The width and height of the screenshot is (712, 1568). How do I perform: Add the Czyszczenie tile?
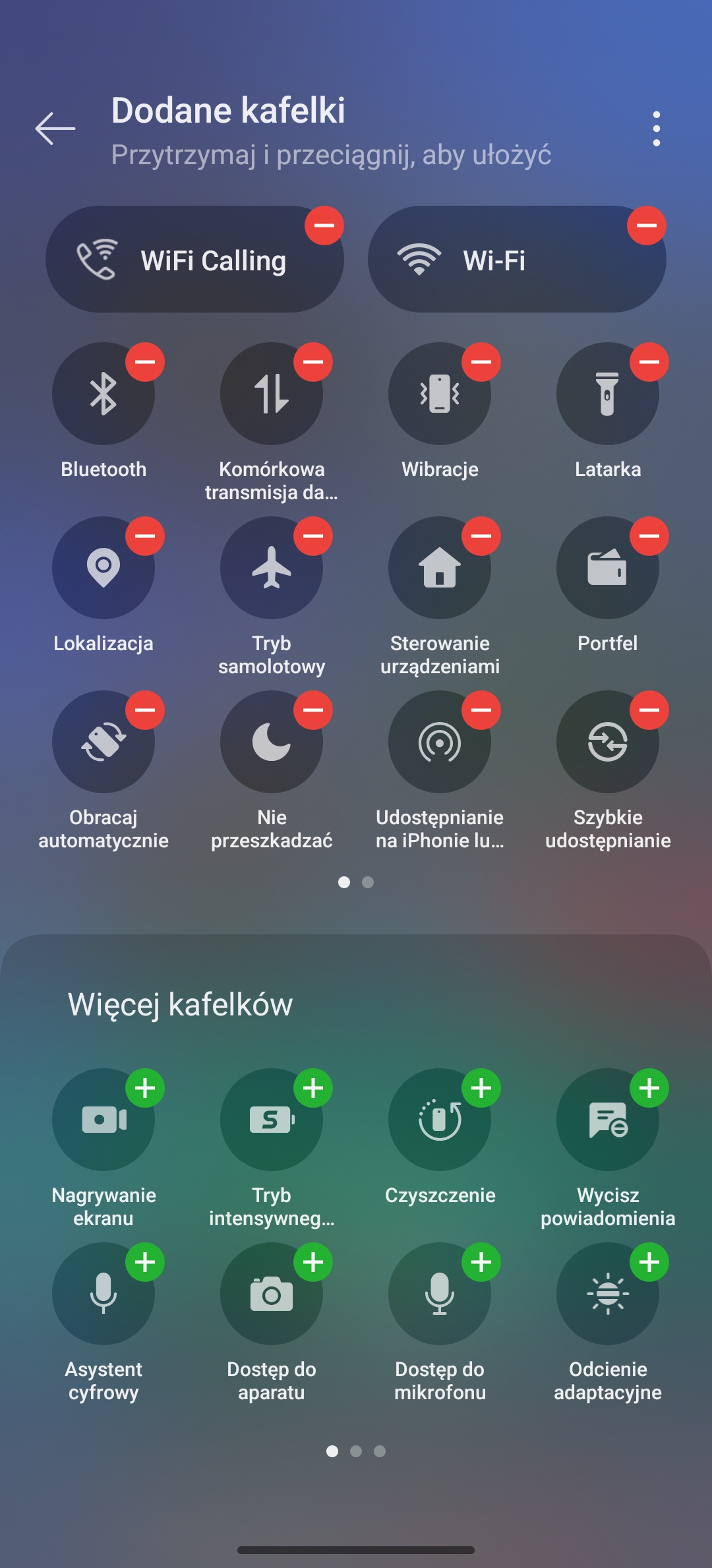pos(481,1088)
